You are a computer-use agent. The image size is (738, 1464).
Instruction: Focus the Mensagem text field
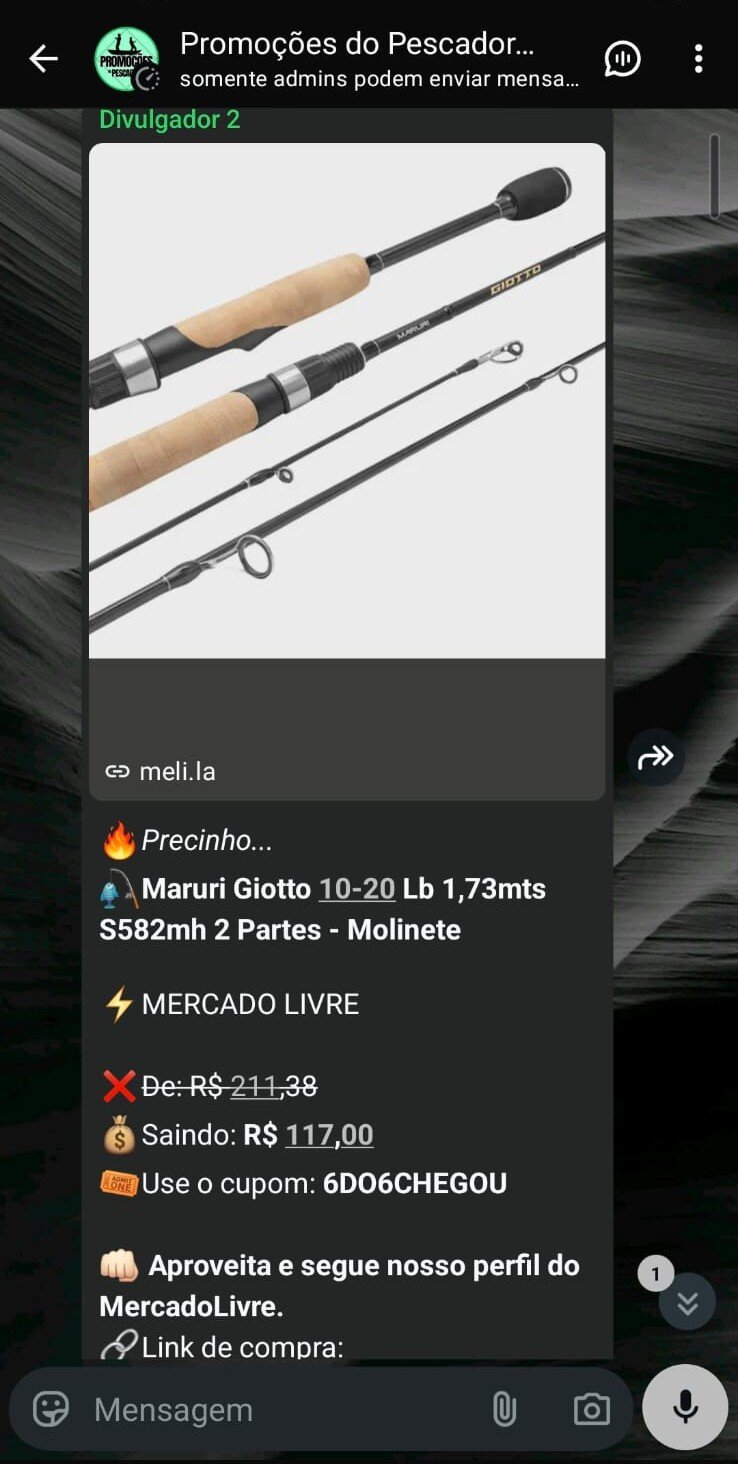(280, 1409)
